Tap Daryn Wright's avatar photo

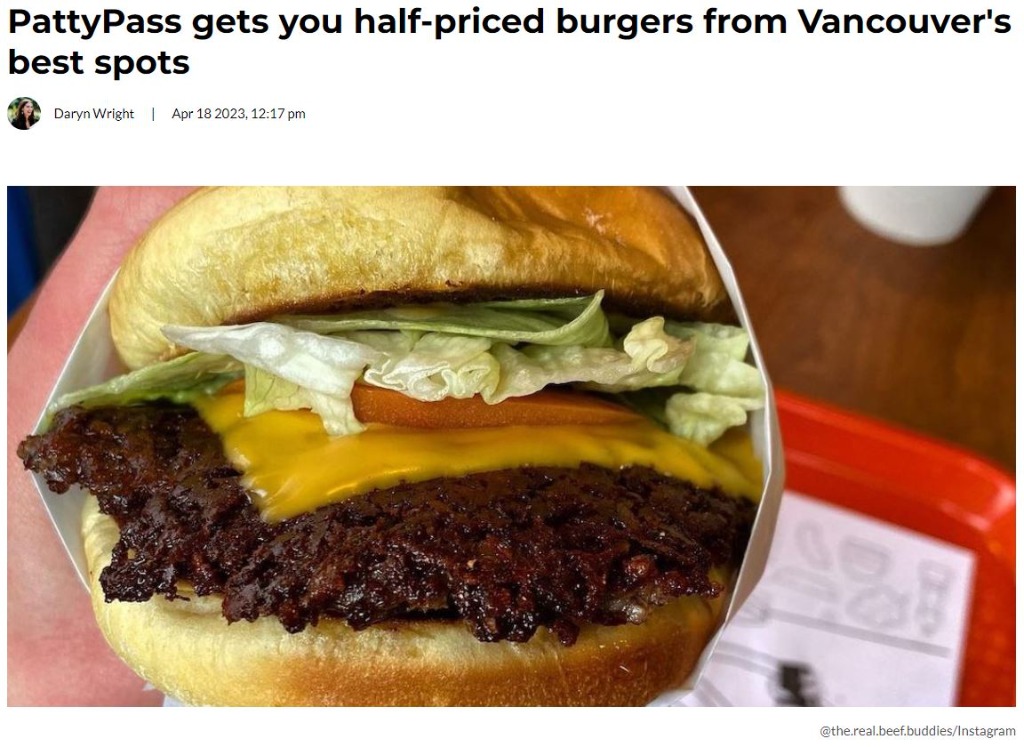coord(24,114)
